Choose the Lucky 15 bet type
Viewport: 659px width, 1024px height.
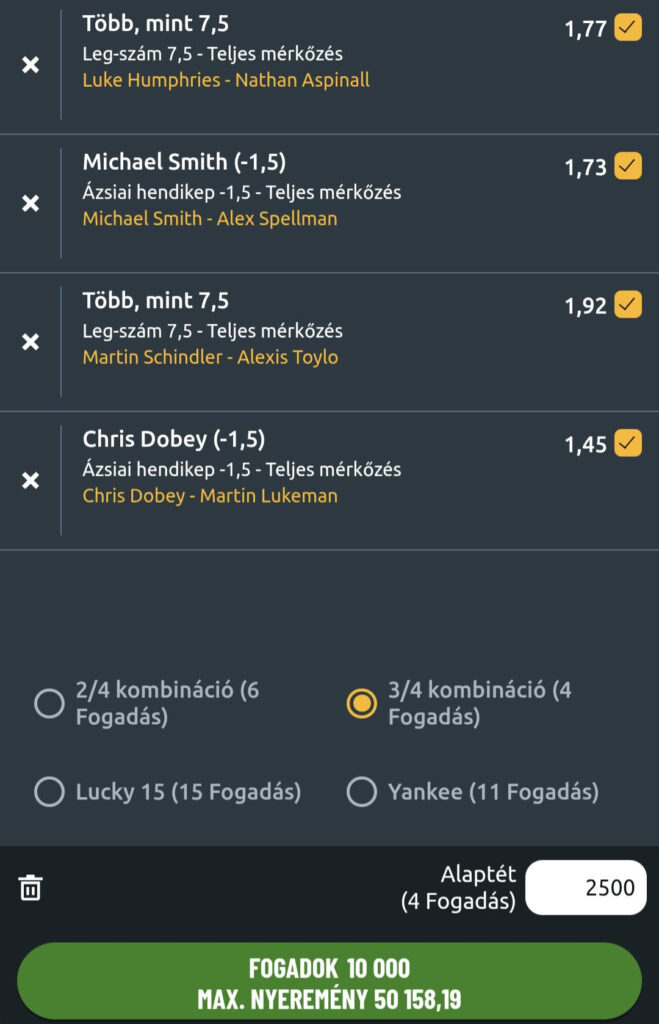tap(49, 793)
